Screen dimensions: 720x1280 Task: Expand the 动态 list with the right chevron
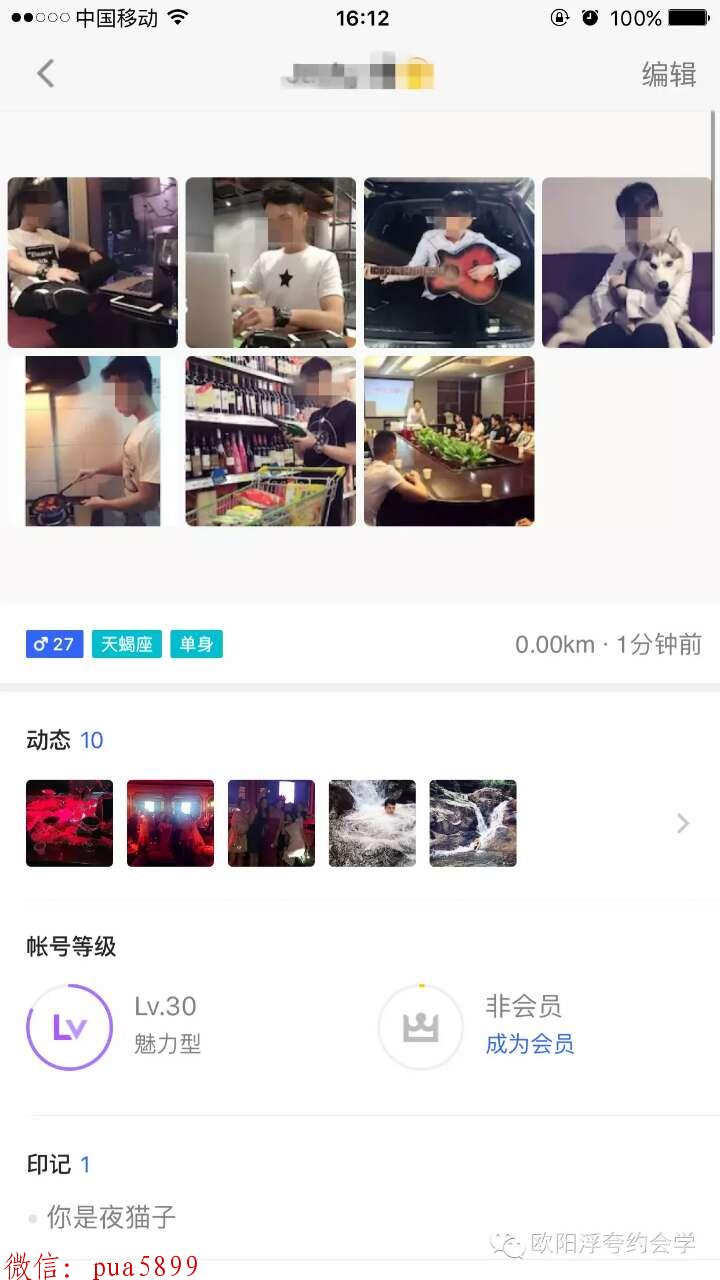tap(682, 823)
